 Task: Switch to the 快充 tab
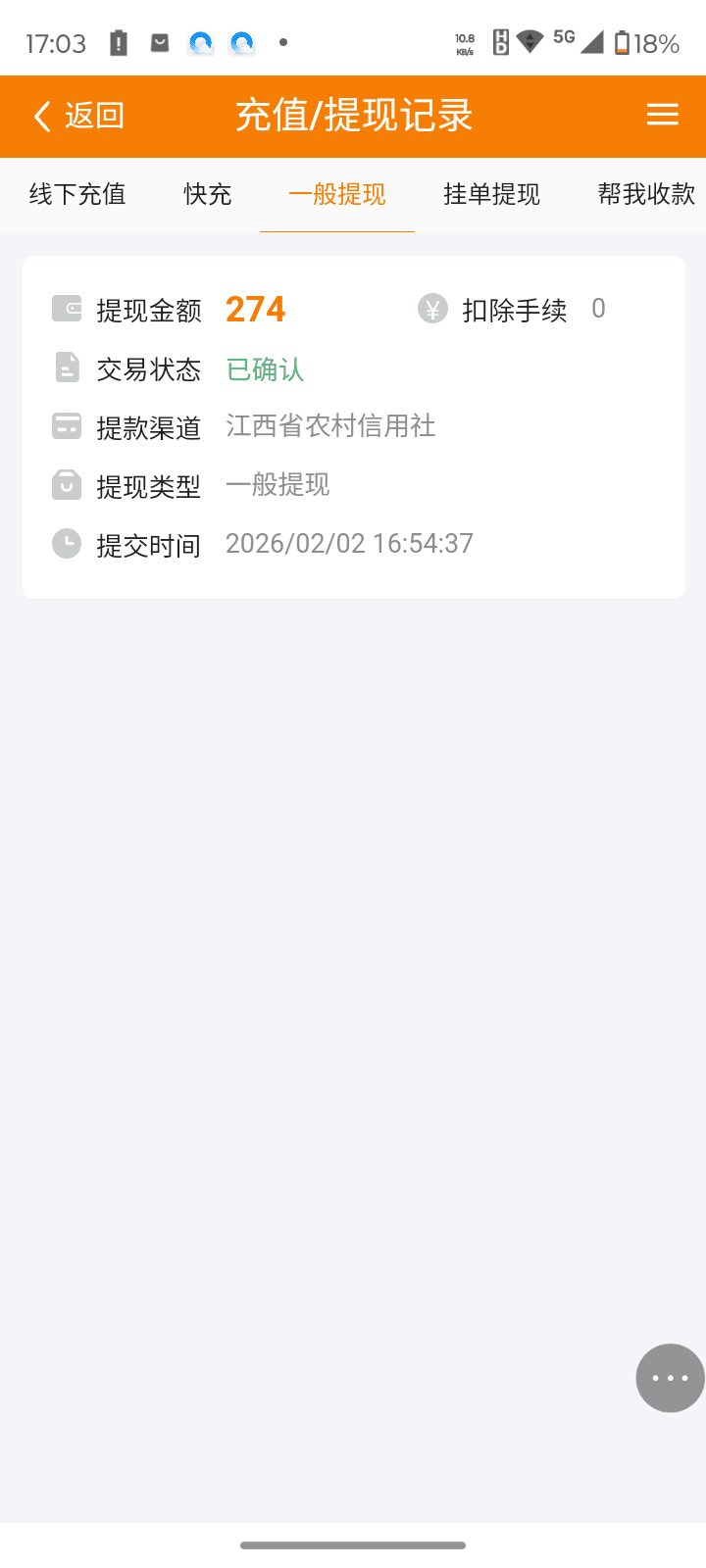[x=208, y=194]
